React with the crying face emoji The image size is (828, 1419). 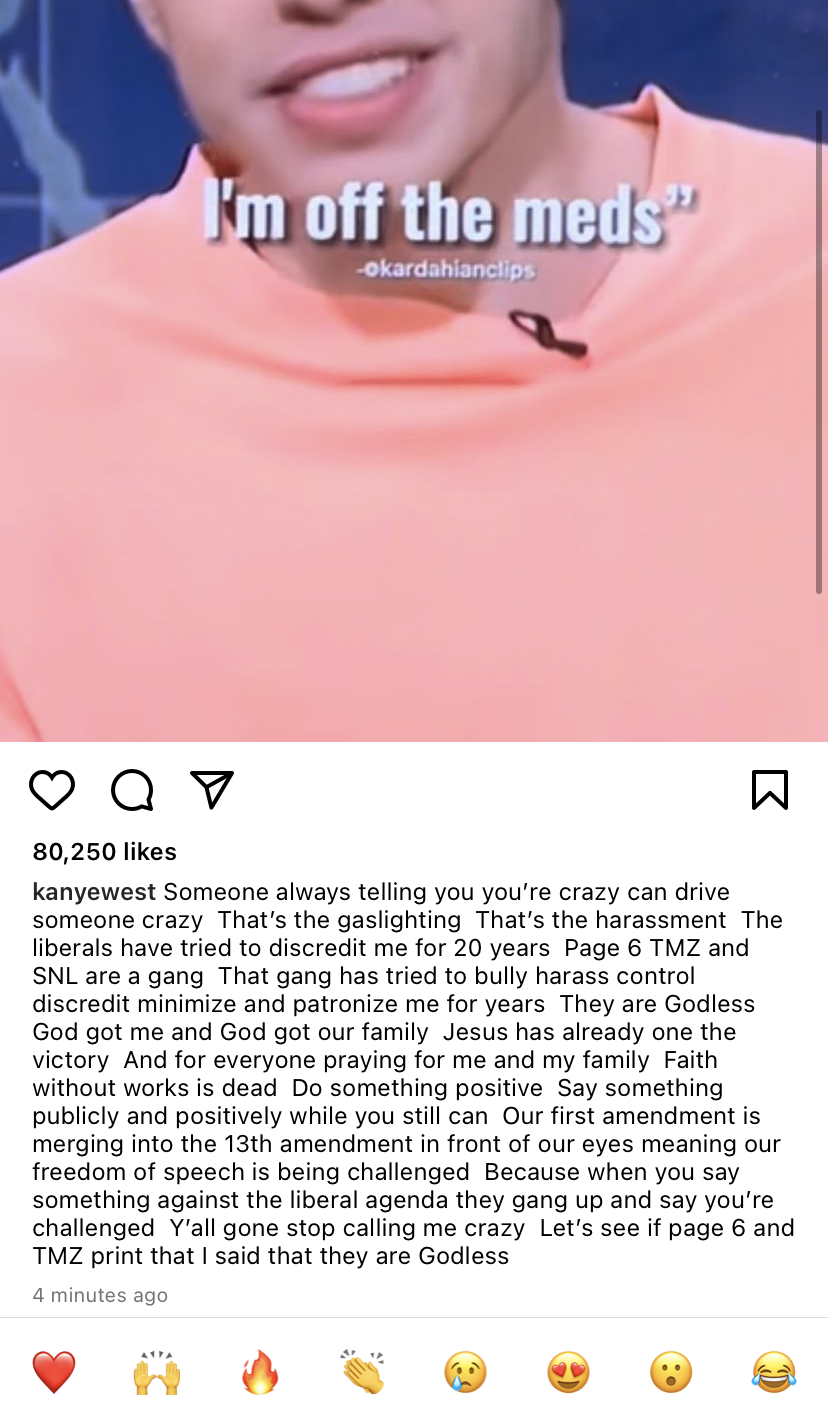click(465, 1372)
